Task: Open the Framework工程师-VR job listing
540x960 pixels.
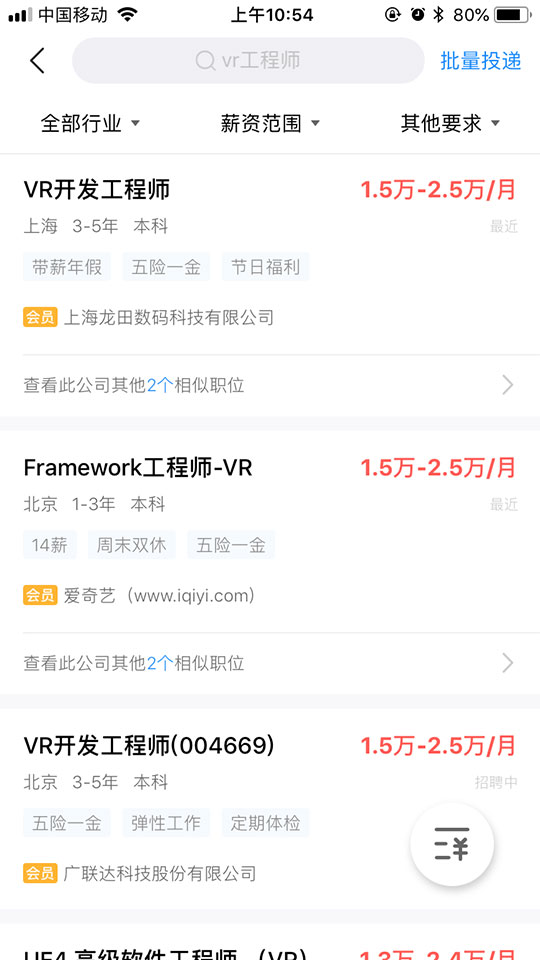Action: point(270,531)
